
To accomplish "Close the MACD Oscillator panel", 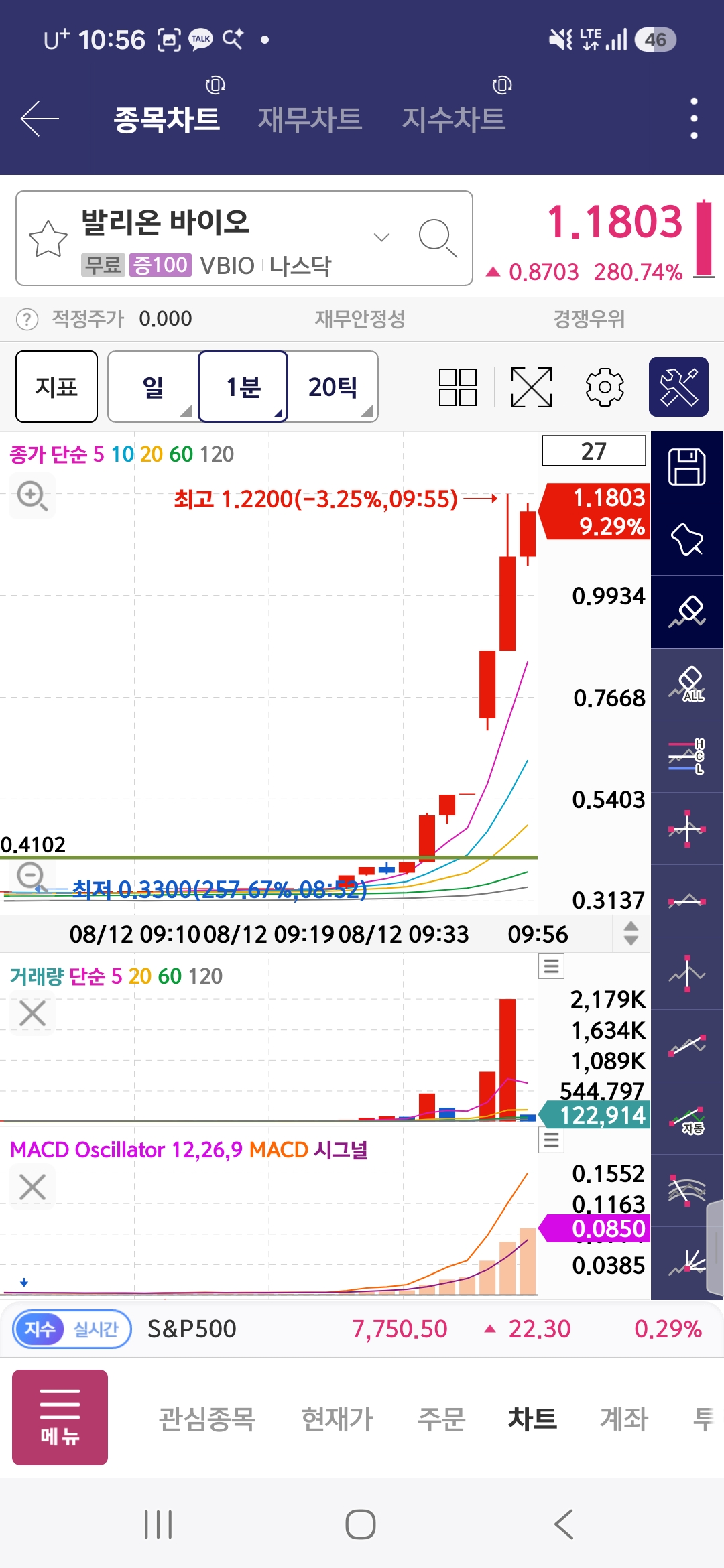I will coord(32,1187).
